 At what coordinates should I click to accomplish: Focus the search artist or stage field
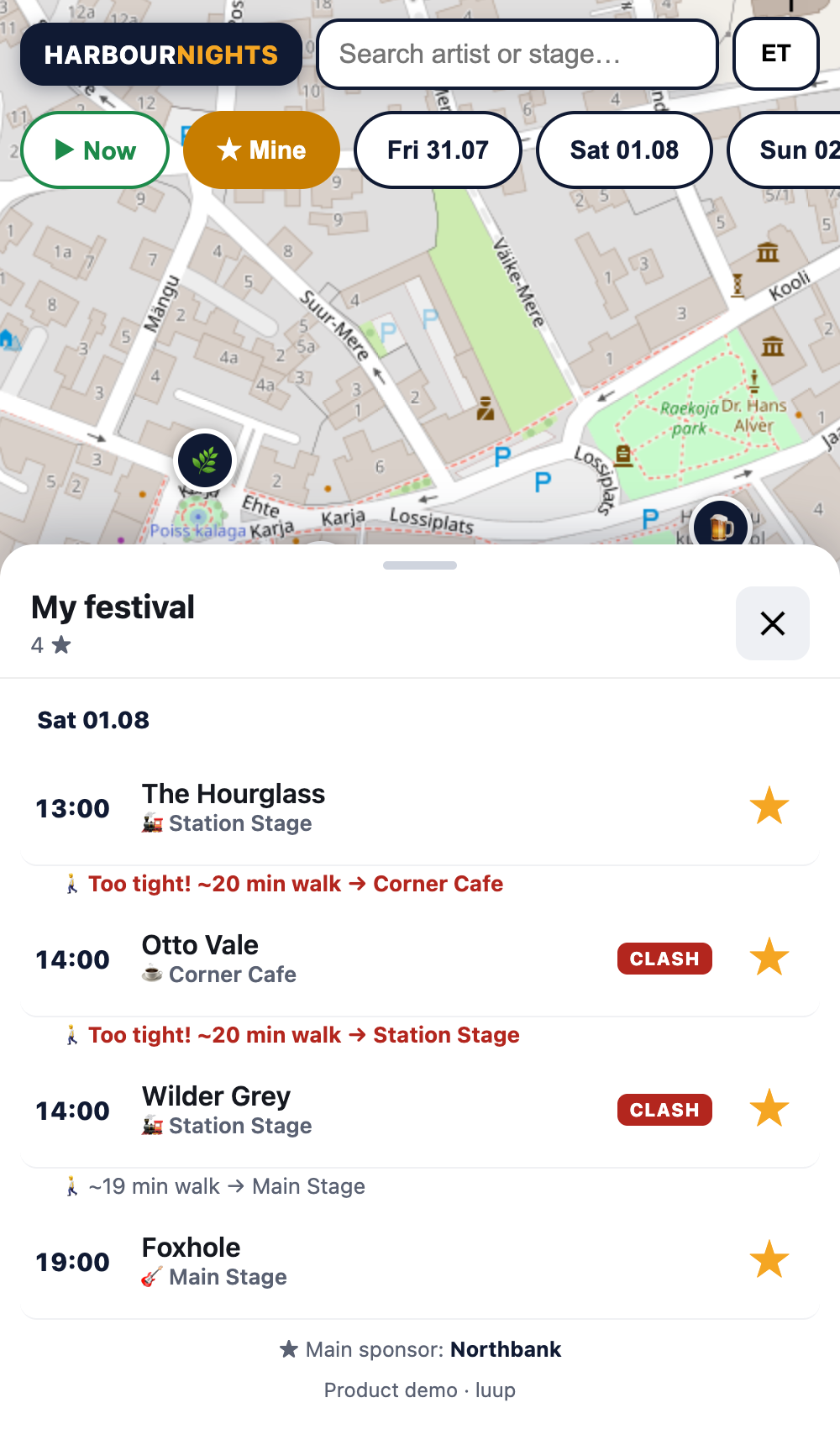pos(517,54)
